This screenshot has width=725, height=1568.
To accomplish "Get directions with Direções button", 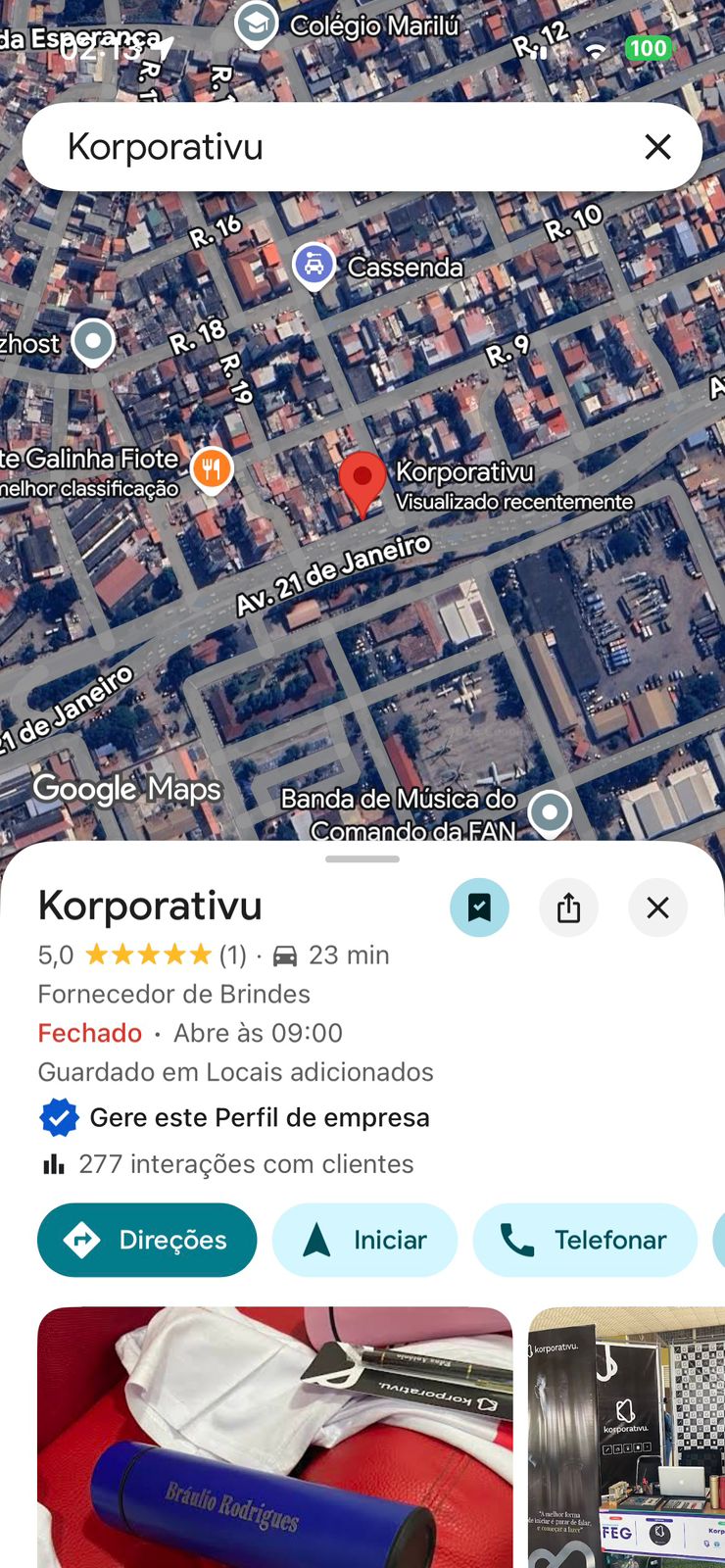I will [x=147, y=1240].
